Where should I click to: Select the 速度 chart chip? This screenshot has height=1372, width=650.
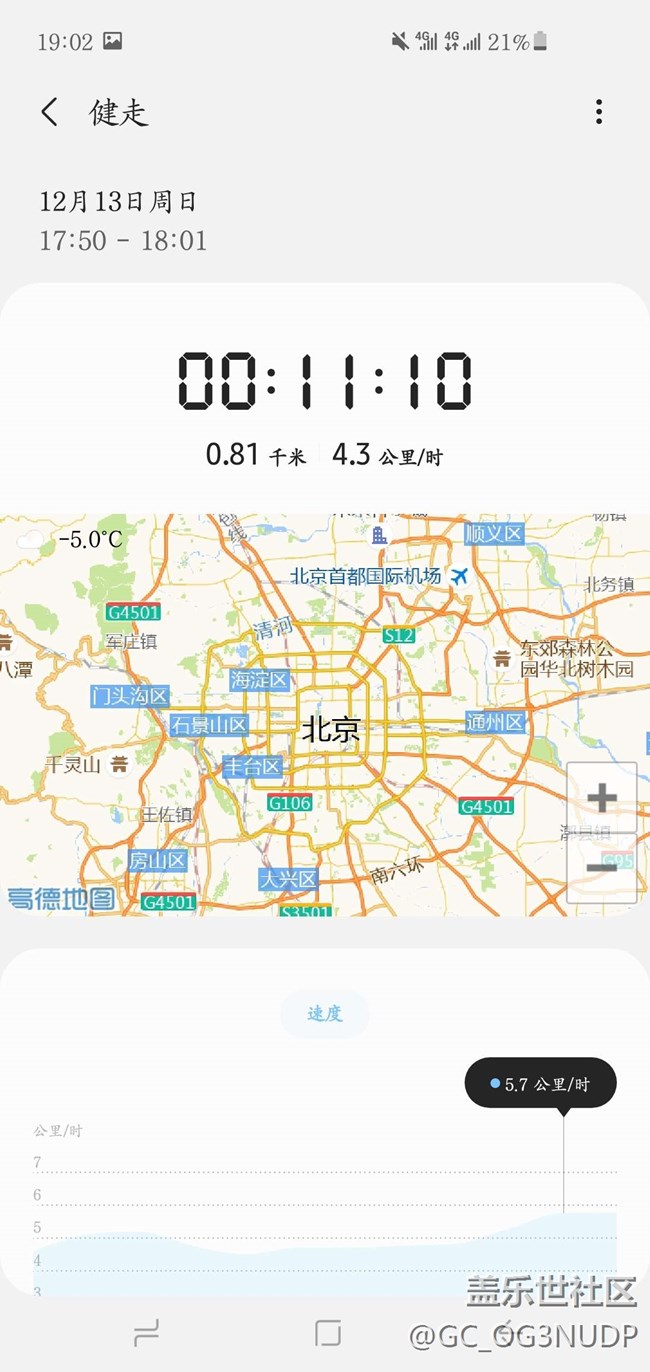pyautogui.click(x=325, y=1014)
